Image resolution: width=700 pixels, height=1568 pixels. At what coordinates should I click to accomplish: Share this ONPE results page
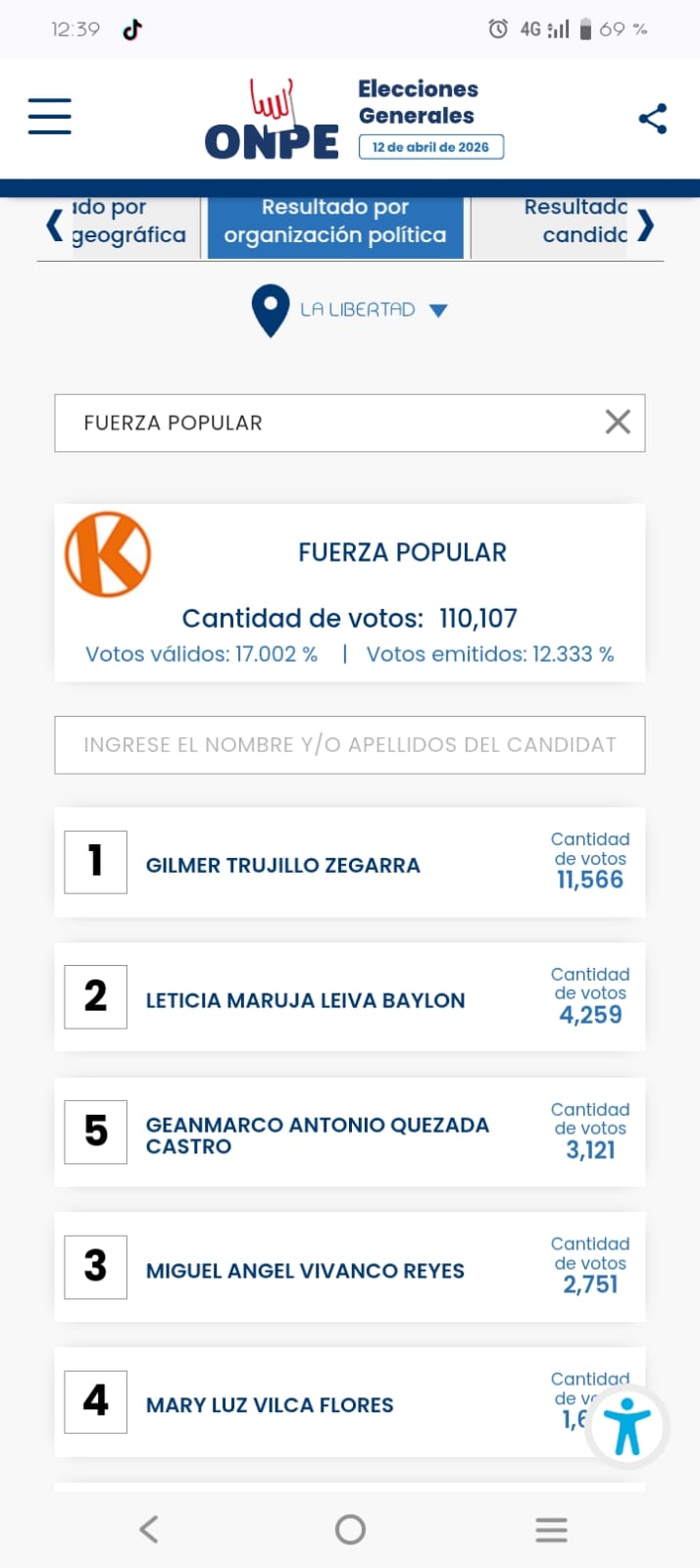click(652, 119)
